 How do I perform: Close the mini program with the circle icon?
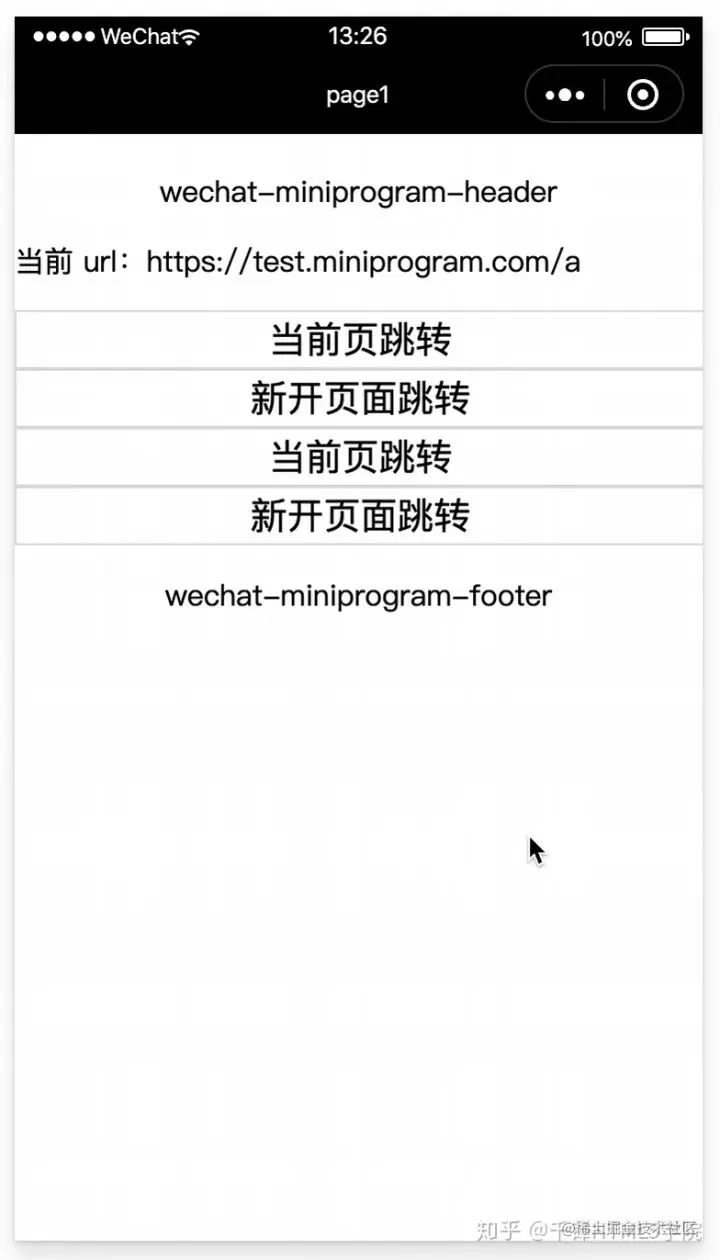tap(643, 95)
